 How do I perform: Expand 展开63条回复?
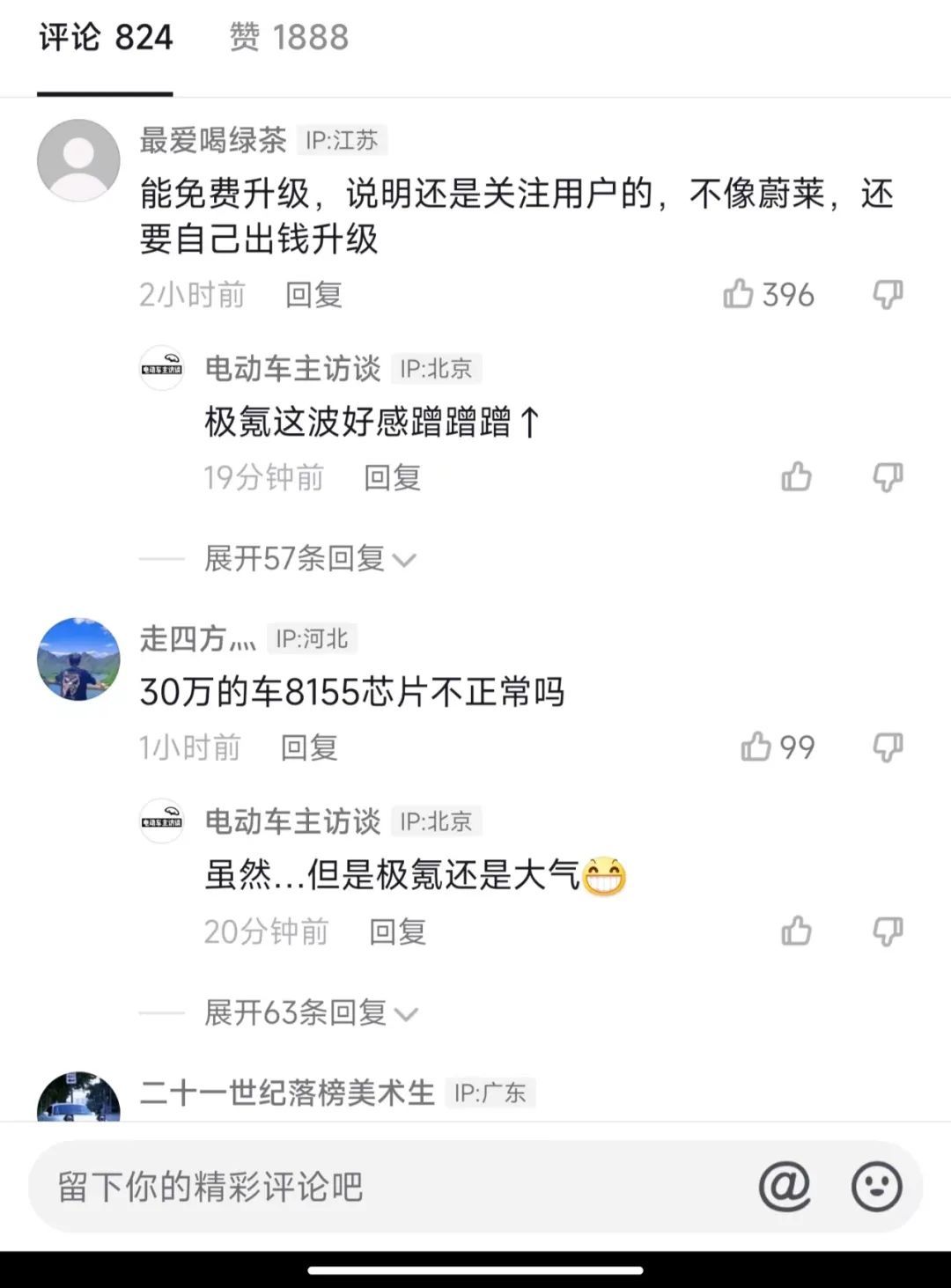310,1012
